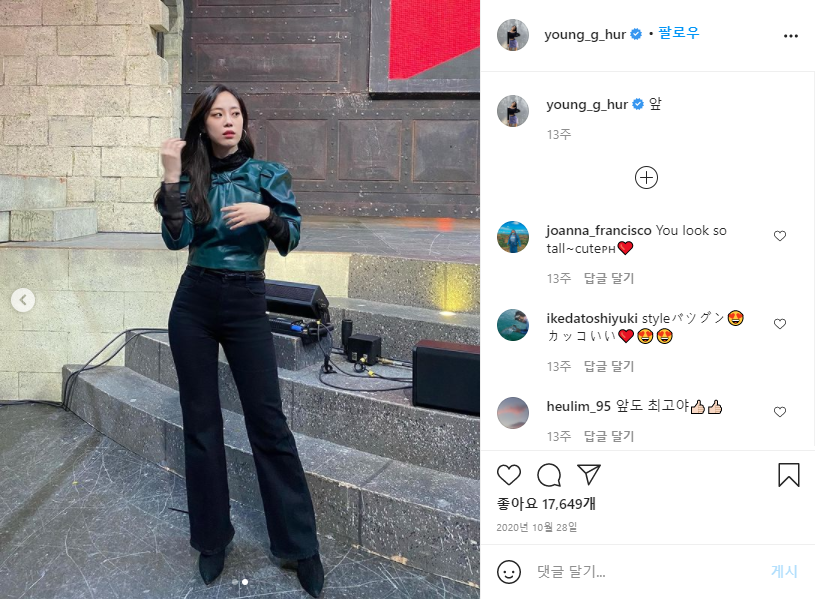Like heulim_95's comment
Image resolution: width=815 pixels, height=599 pixels.
(780, 412)
